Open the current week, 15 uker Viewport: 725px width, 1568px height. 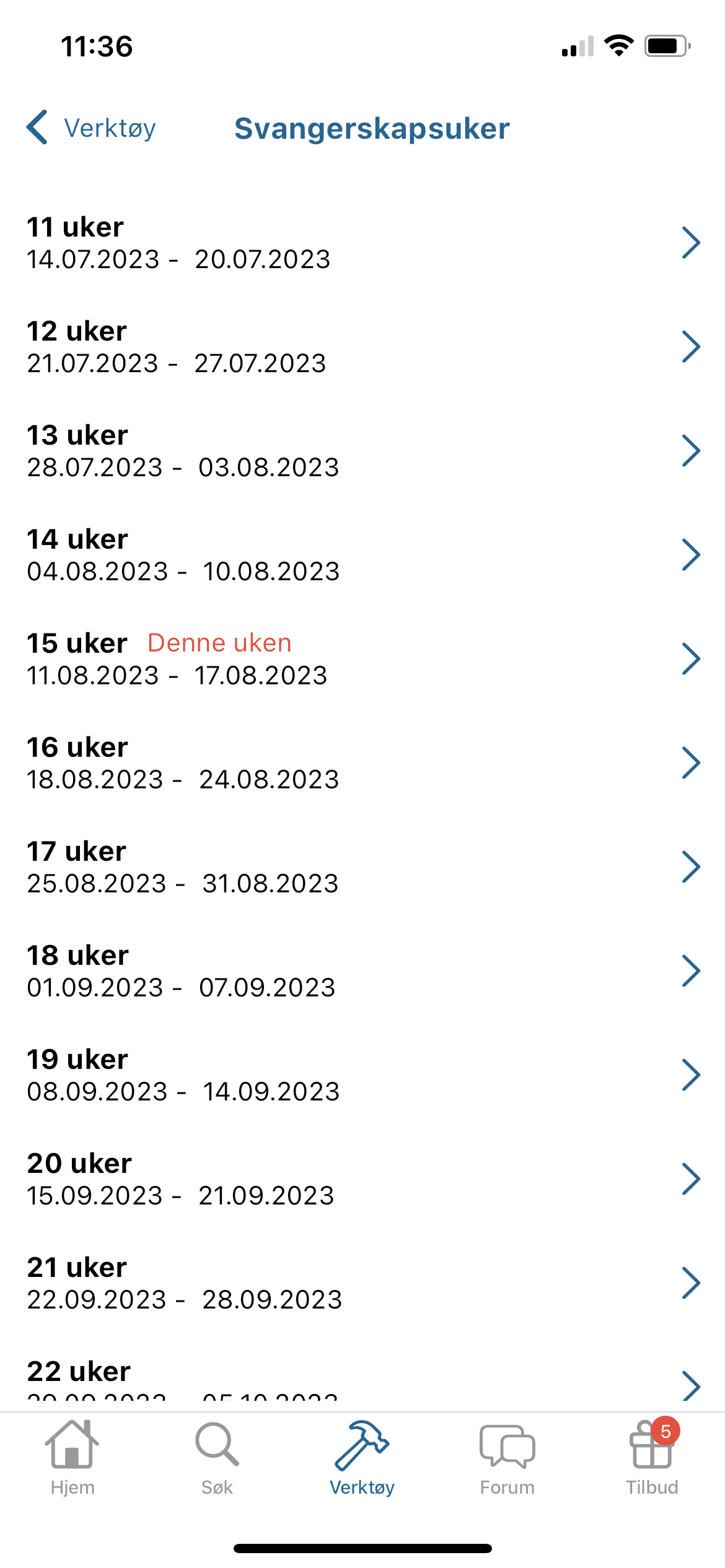tap(362, 659)
